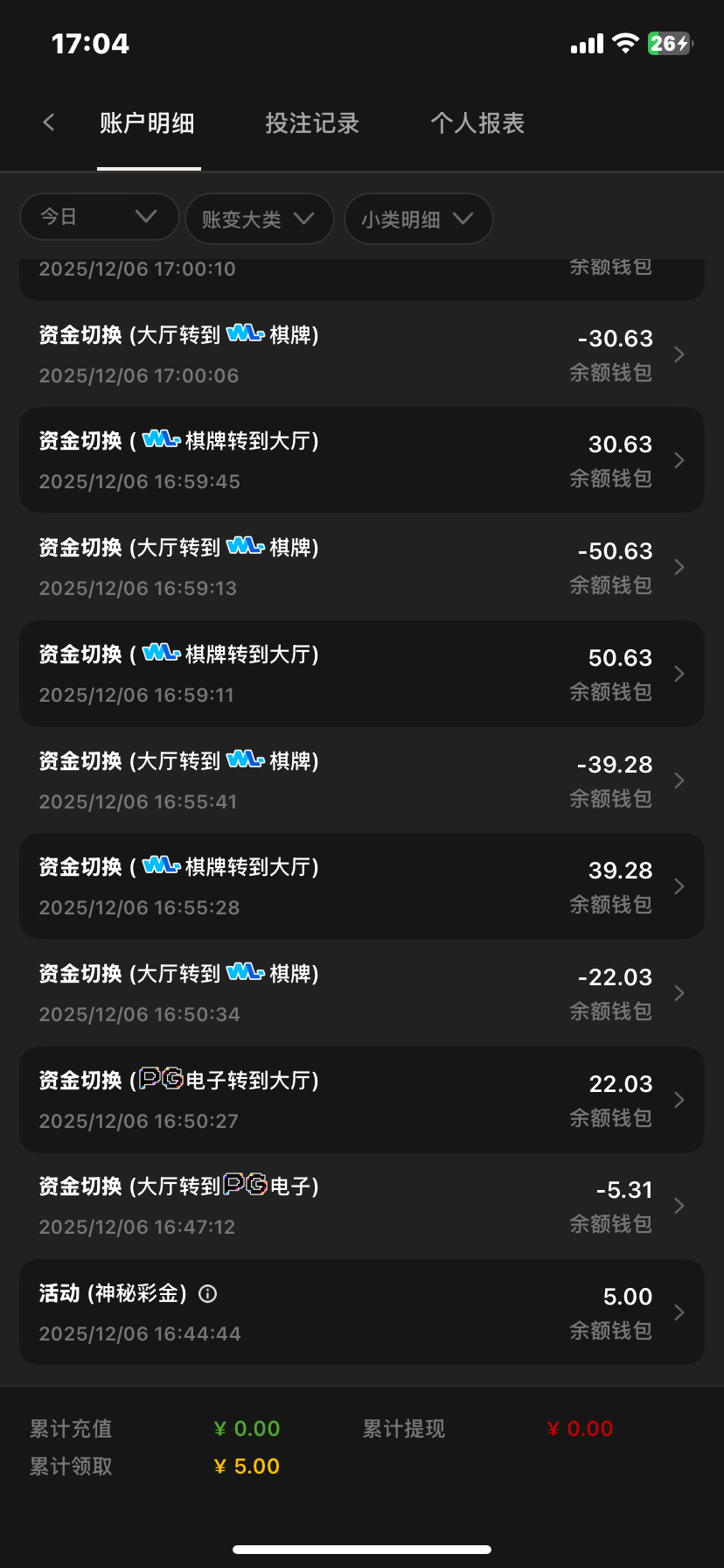Viewport: 724px width, 1568px height.
Task: Go back using the top-left arrow
Action: pos(49,122)
